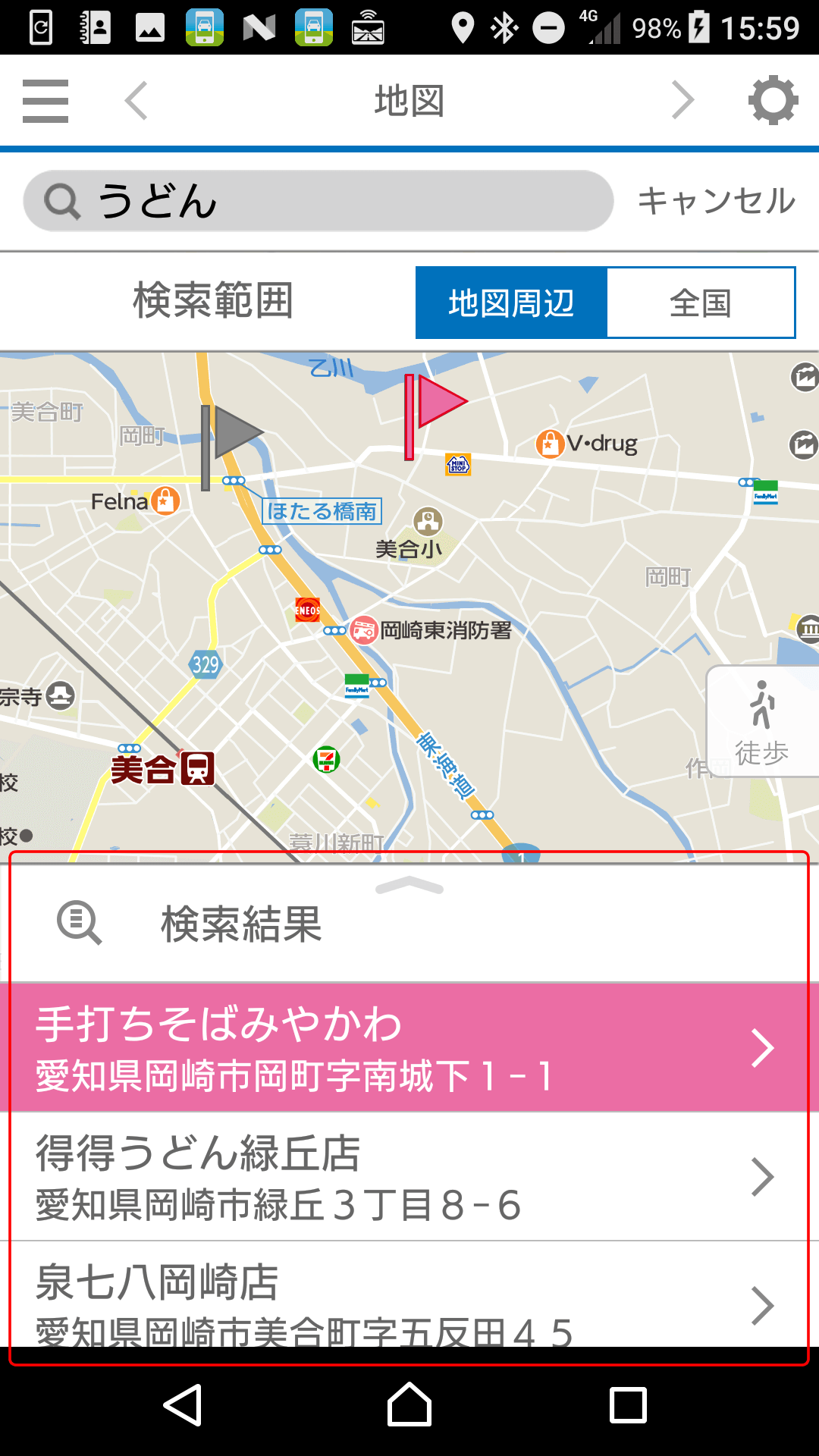Open the hamburger menu

(45, 101)
